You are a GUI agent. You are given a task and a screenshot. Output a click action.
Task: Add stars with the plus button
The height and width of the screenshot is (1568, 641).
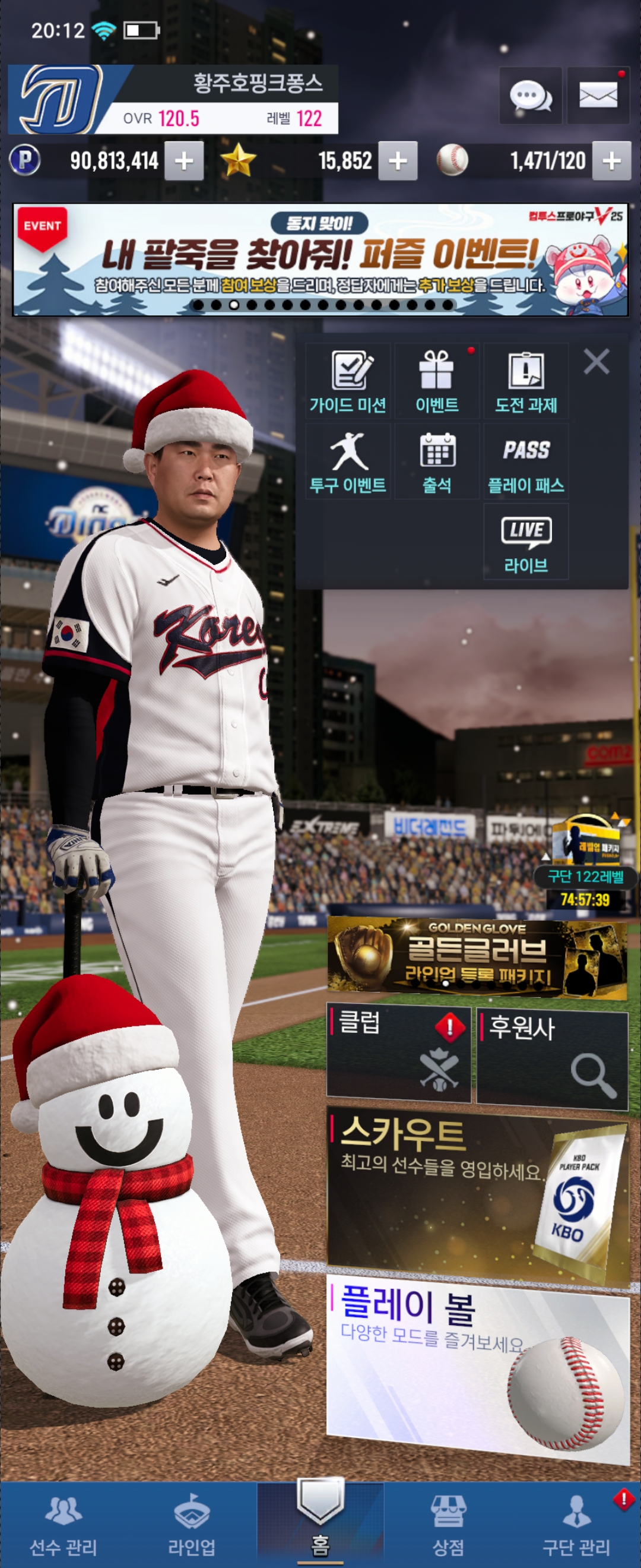pyautogui.click(x=397, y=162)
